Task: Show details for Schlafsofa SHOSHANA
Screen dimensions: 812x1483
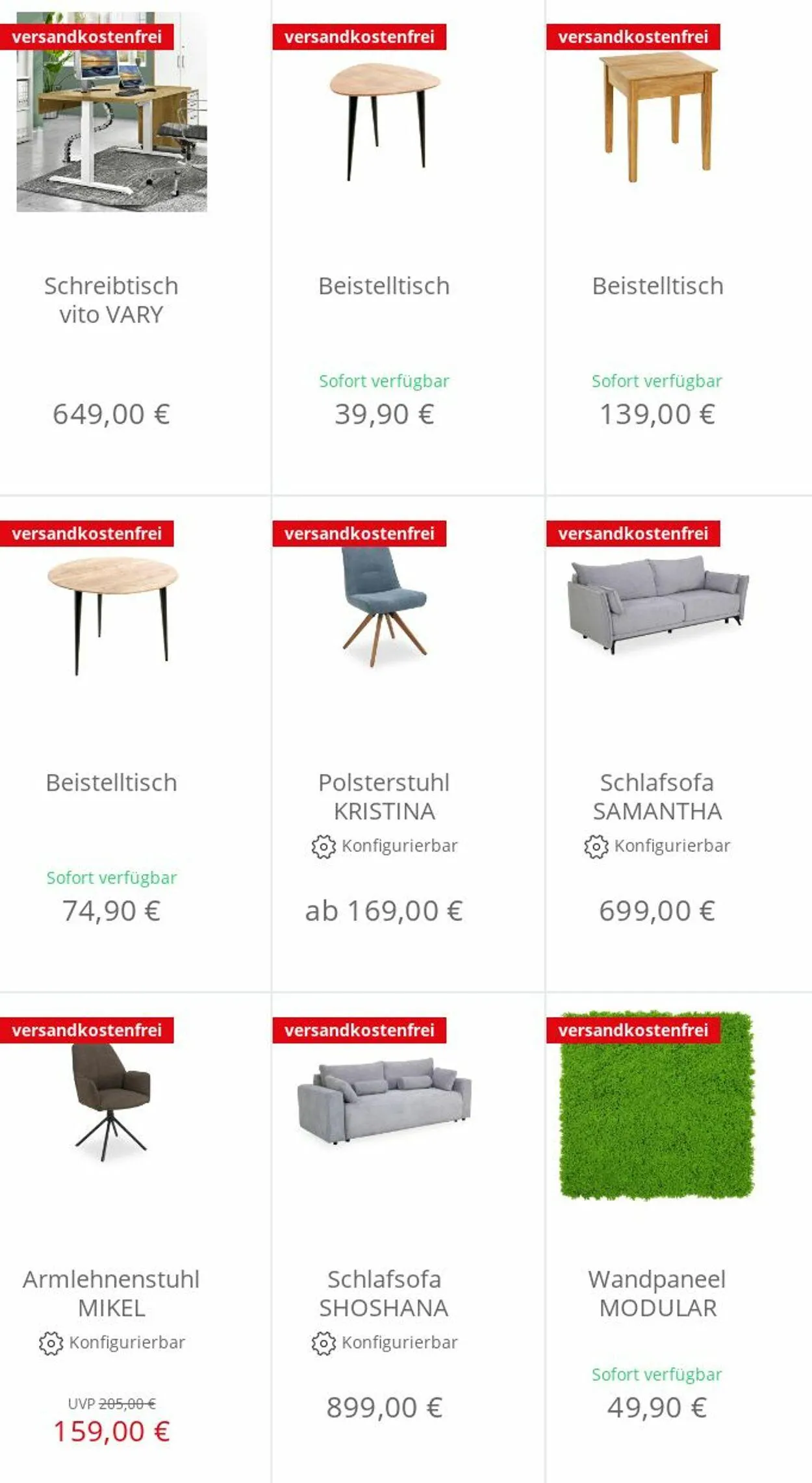Action: coord(384,1293)
